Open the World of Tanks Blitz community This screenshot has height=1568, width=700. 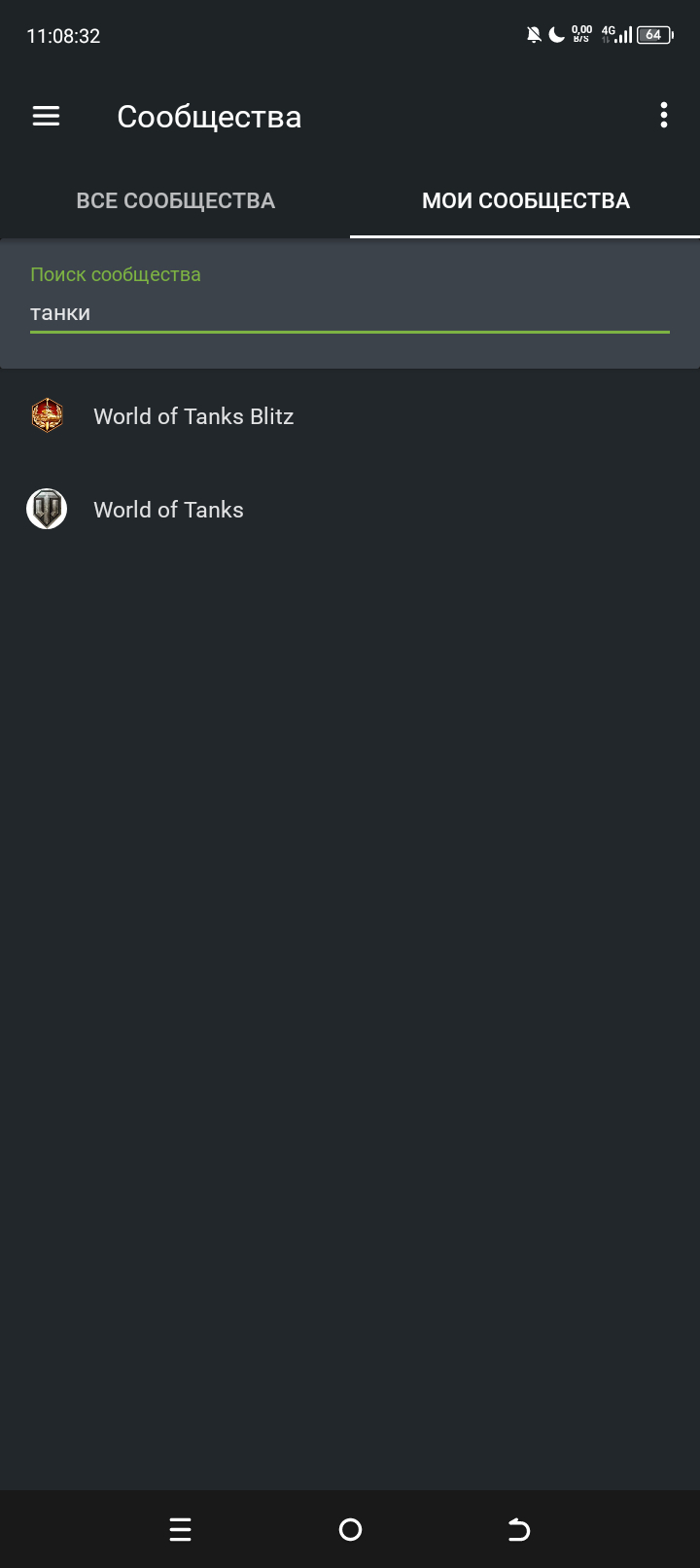(350, 416)
